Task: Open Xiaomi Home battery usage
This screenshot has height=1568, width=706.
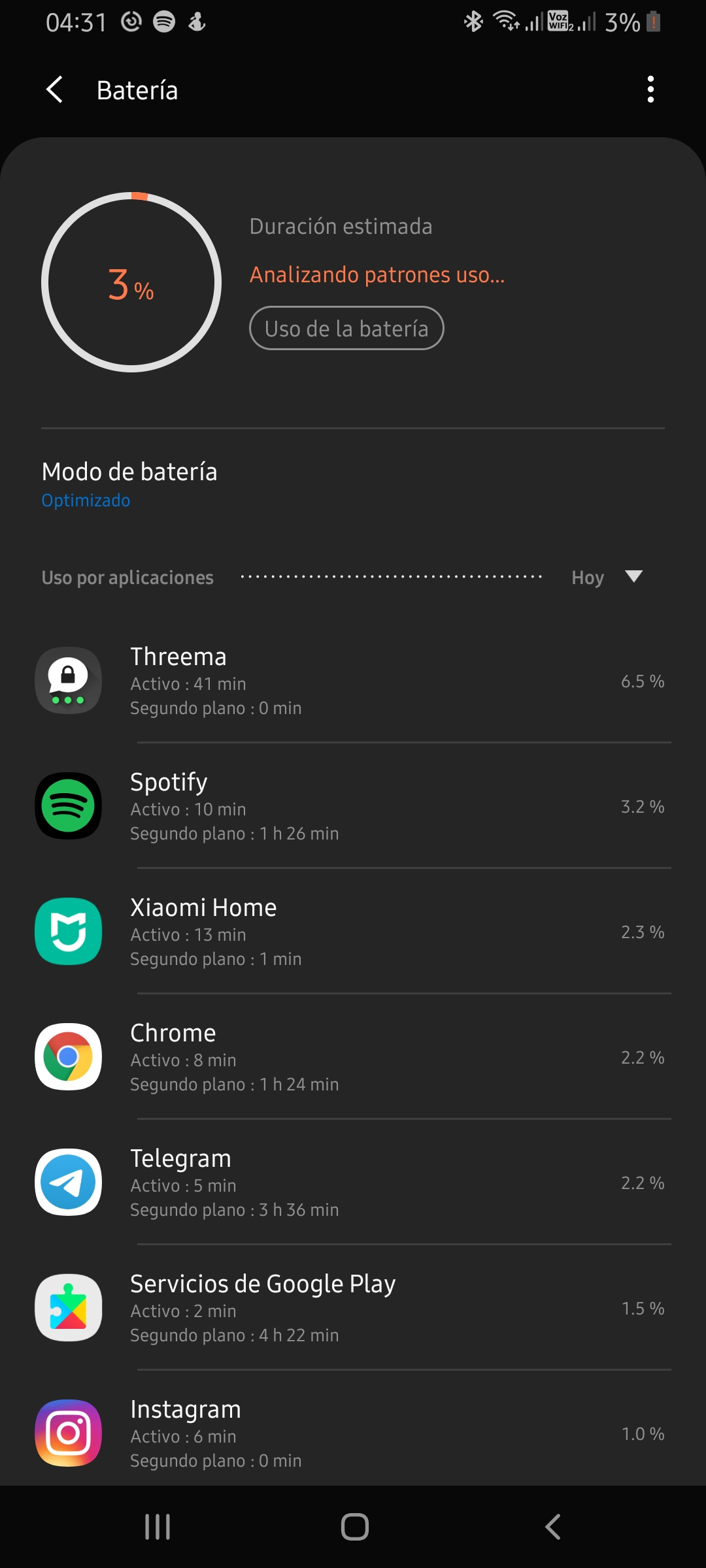Action: pyautogui.click(x=353, y=932)
